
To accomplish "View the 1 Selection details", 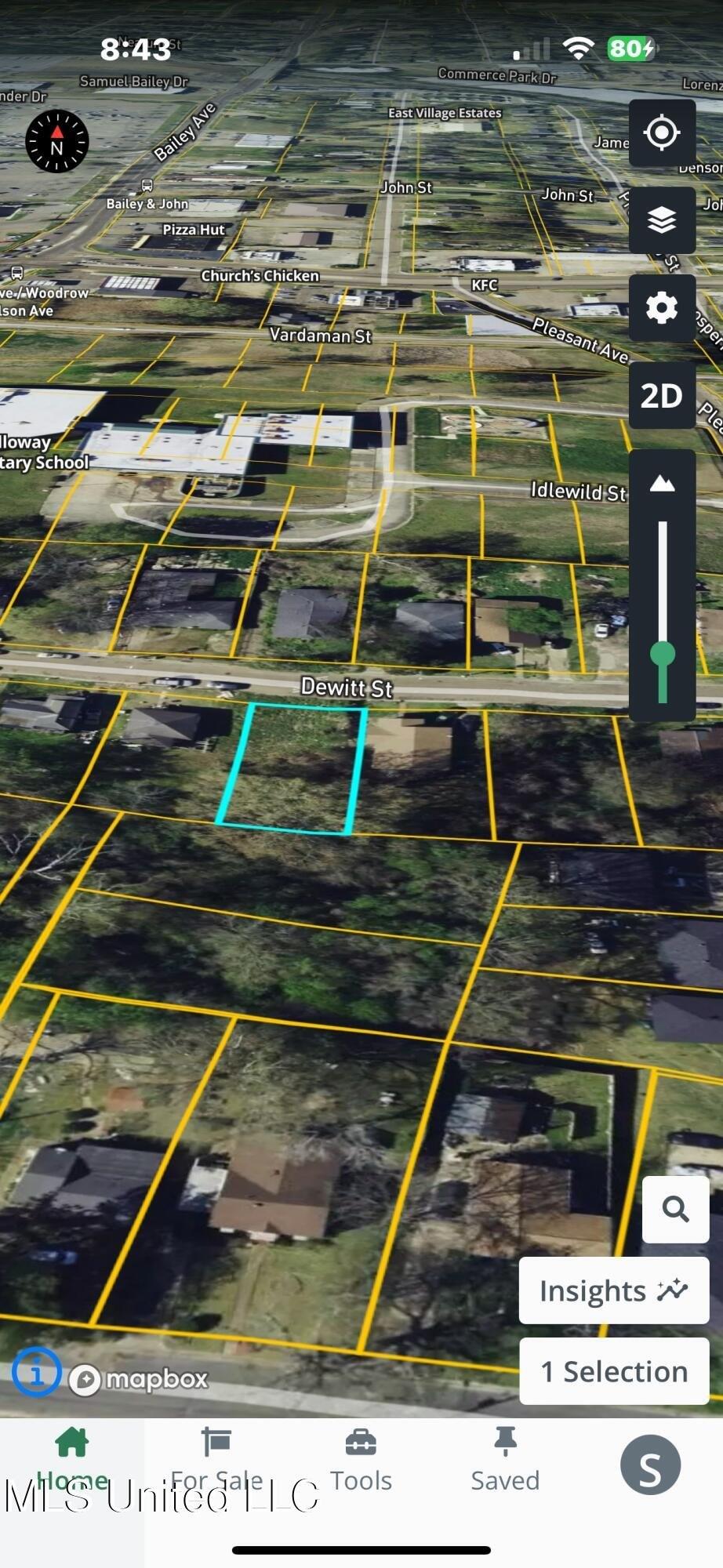I will (x=614, y=1371).
